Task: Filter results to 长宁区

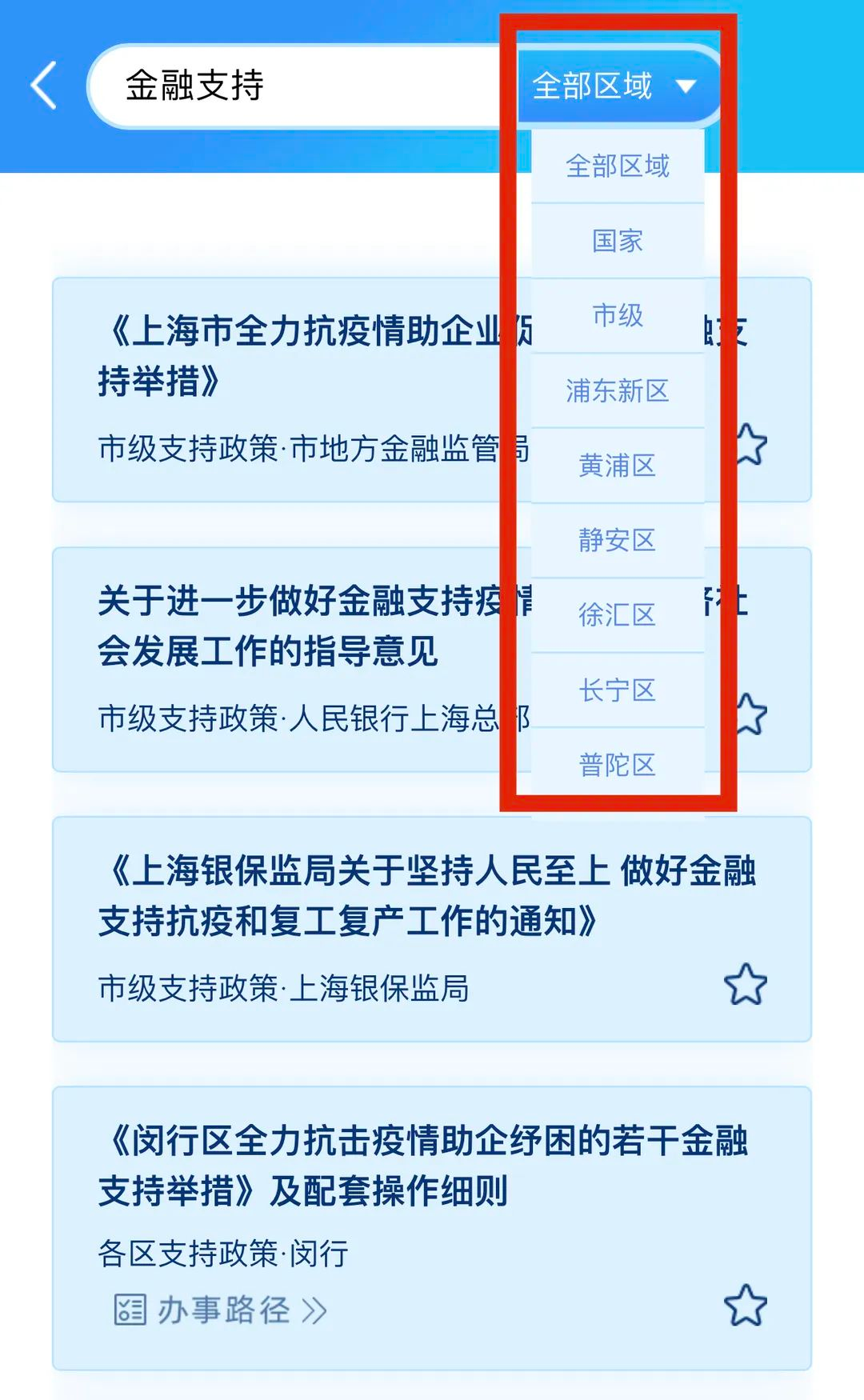Action: click(x=618, y=690)
